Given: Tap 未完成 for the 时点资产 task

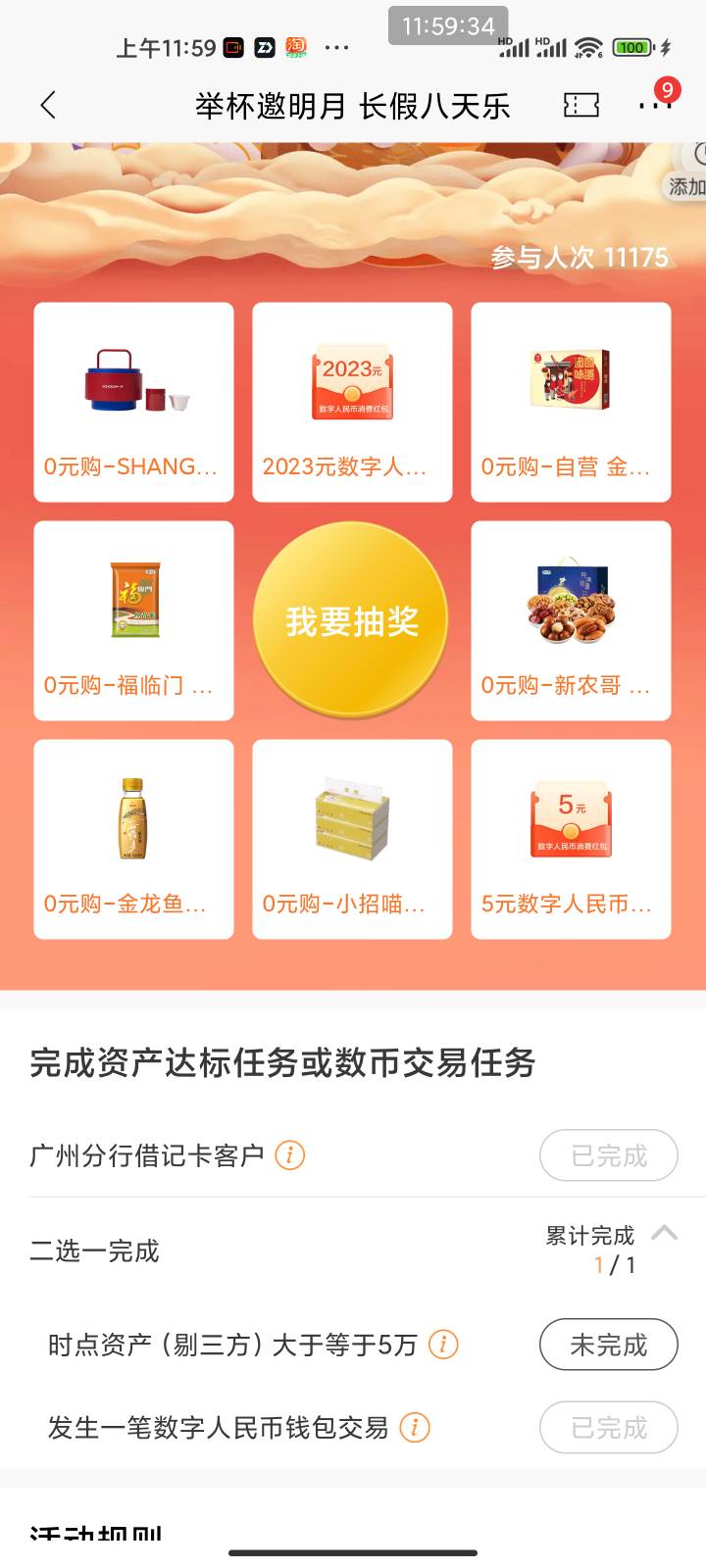Looking at the screenshot, I should pos(608,1345).
